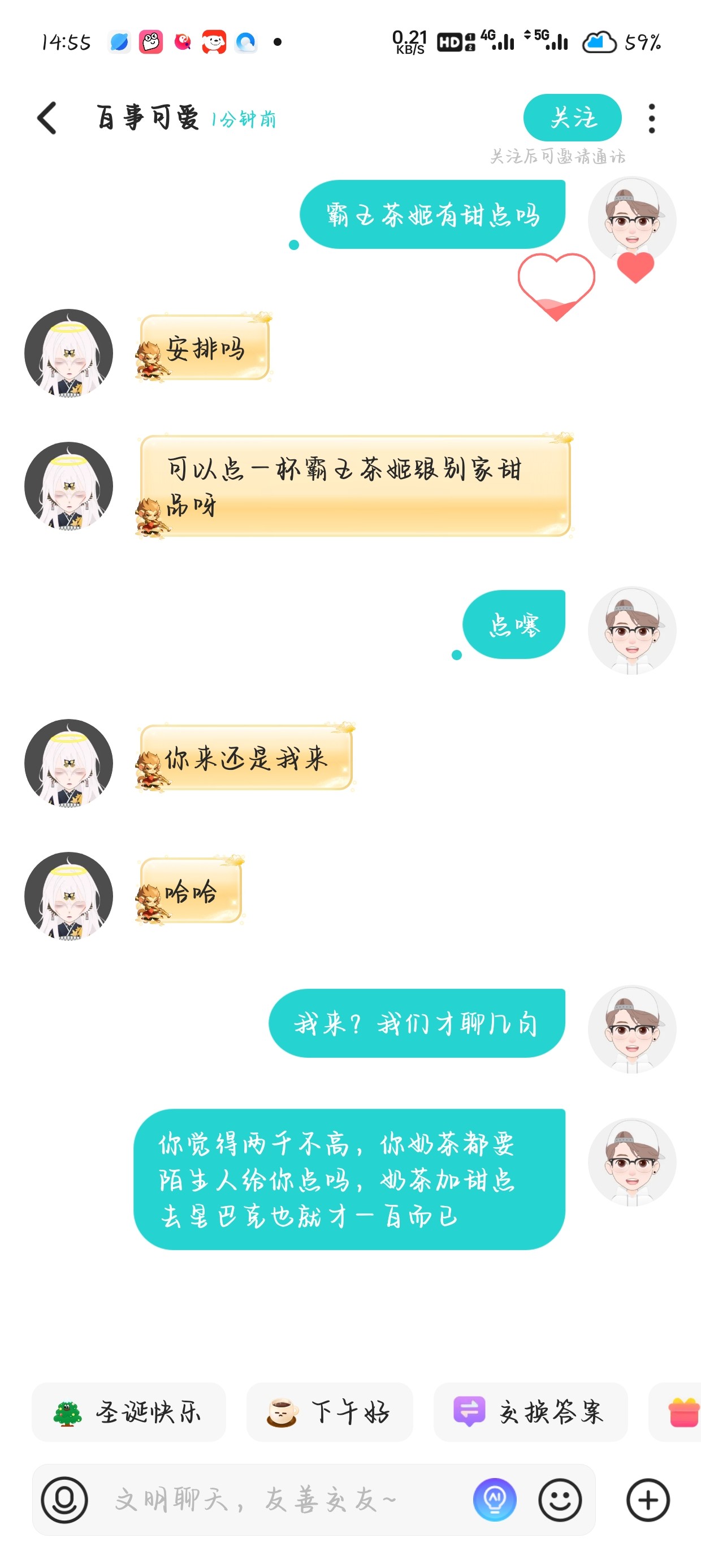Image resolution: width=701 pixels, height=1568 pixels.
Task: Send the 圣诞快乐 quick reply
Action: pyautogui.click(x=128, y=1412)
